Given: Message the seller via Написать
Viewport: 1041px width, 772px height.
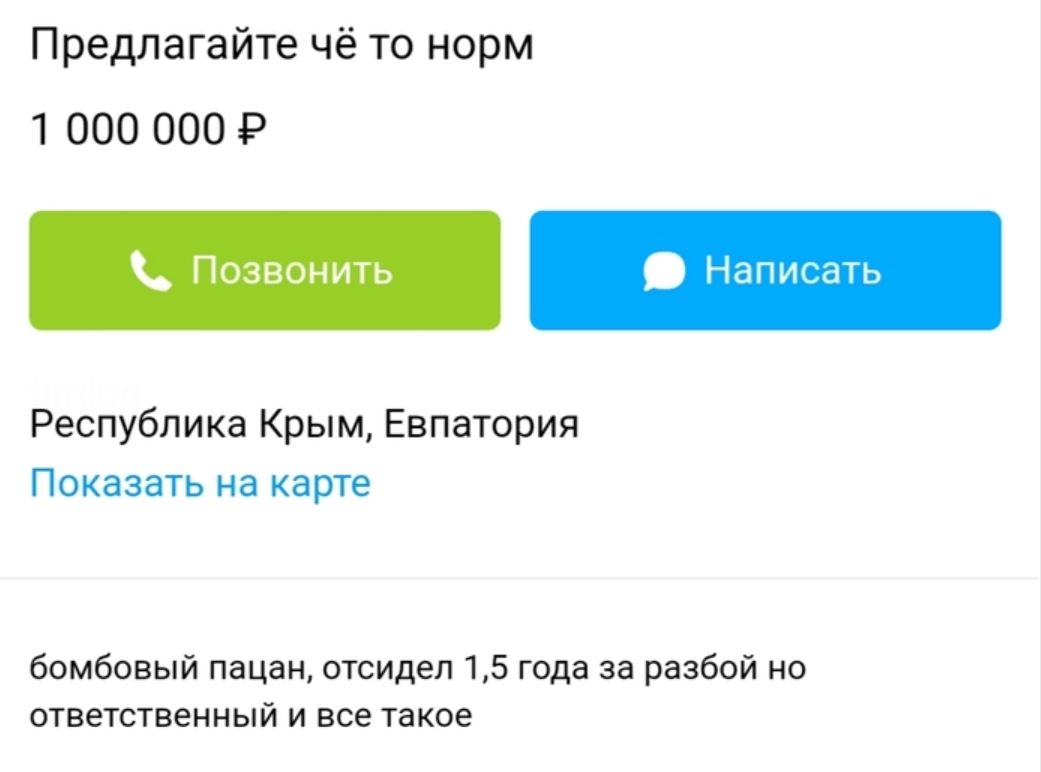Looking at the screenshot, I should coord(765,270).
